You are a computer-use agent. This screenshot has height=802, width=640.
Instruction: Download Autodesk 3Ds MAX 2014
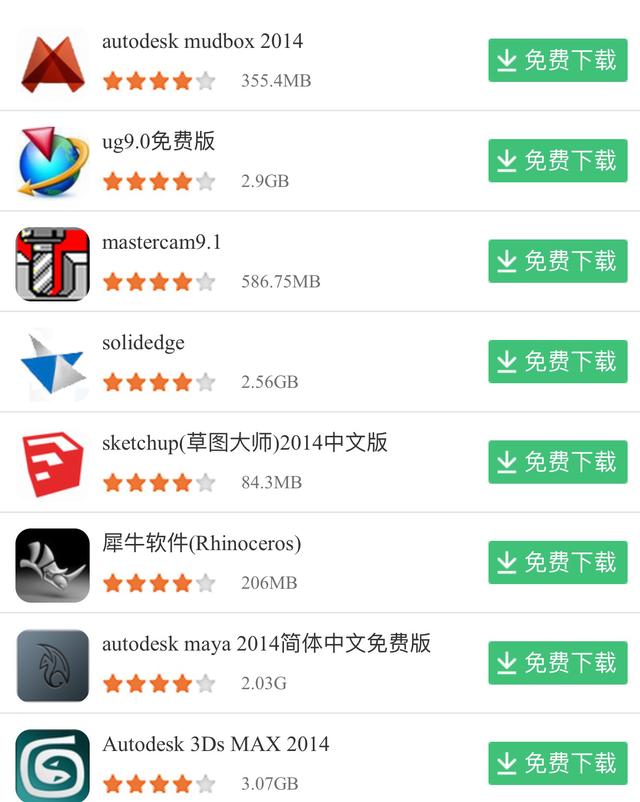[557, 764]
